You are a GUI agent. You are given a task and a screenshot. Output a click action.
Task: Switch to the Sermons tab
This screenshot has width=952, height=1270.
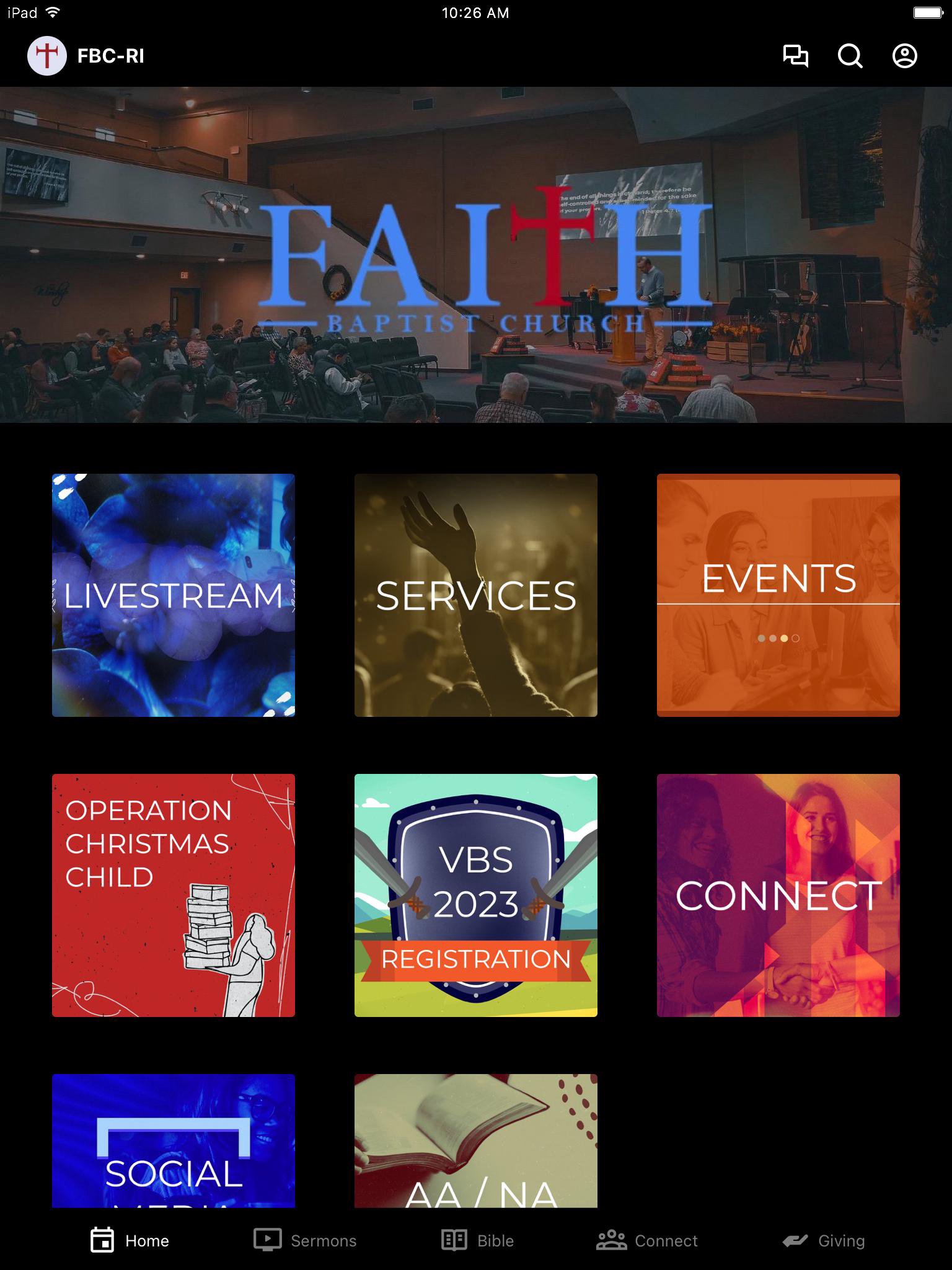click(x=305, y=1240)
